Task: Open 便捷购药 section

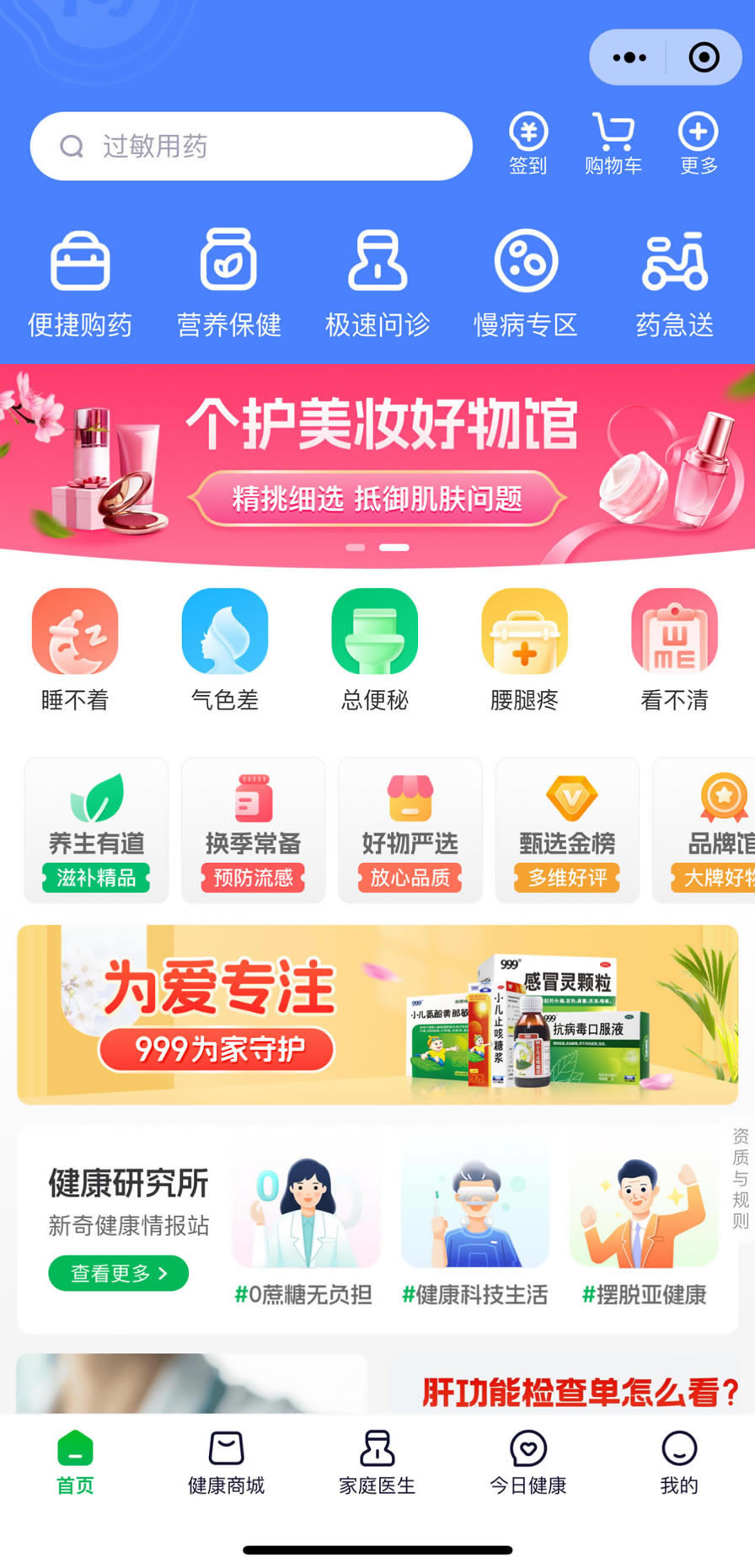Action: pyautogui.click(x=80, y=284)
